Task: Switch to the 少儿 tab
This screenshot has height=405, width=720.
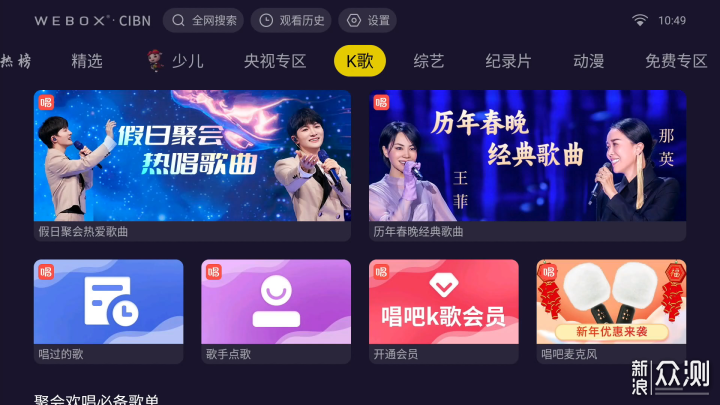Action: (x=176, y=61)
